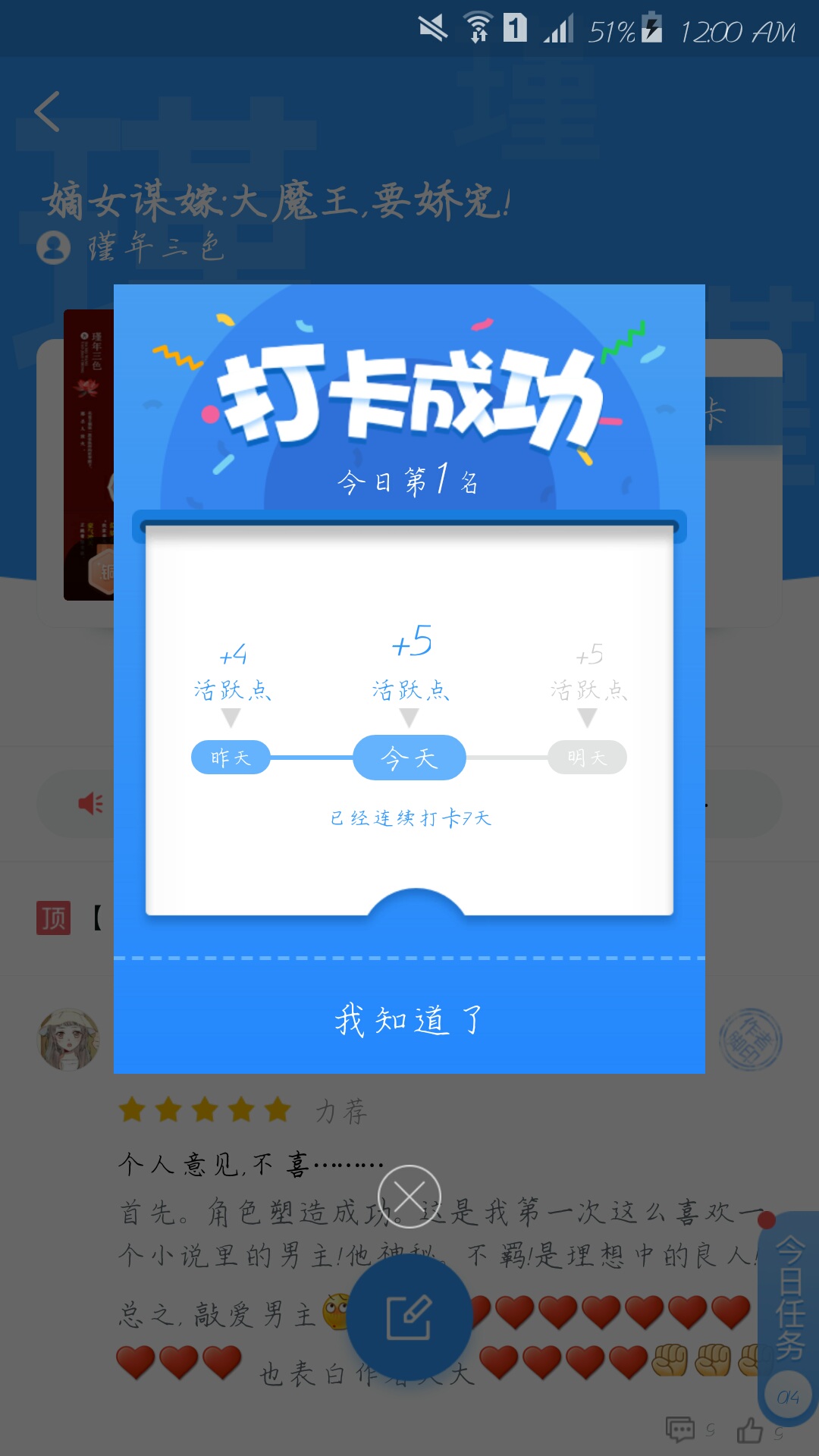Close the check-in success popup
Screen dimensions: 819x1456
click(x=409, y=1197)
